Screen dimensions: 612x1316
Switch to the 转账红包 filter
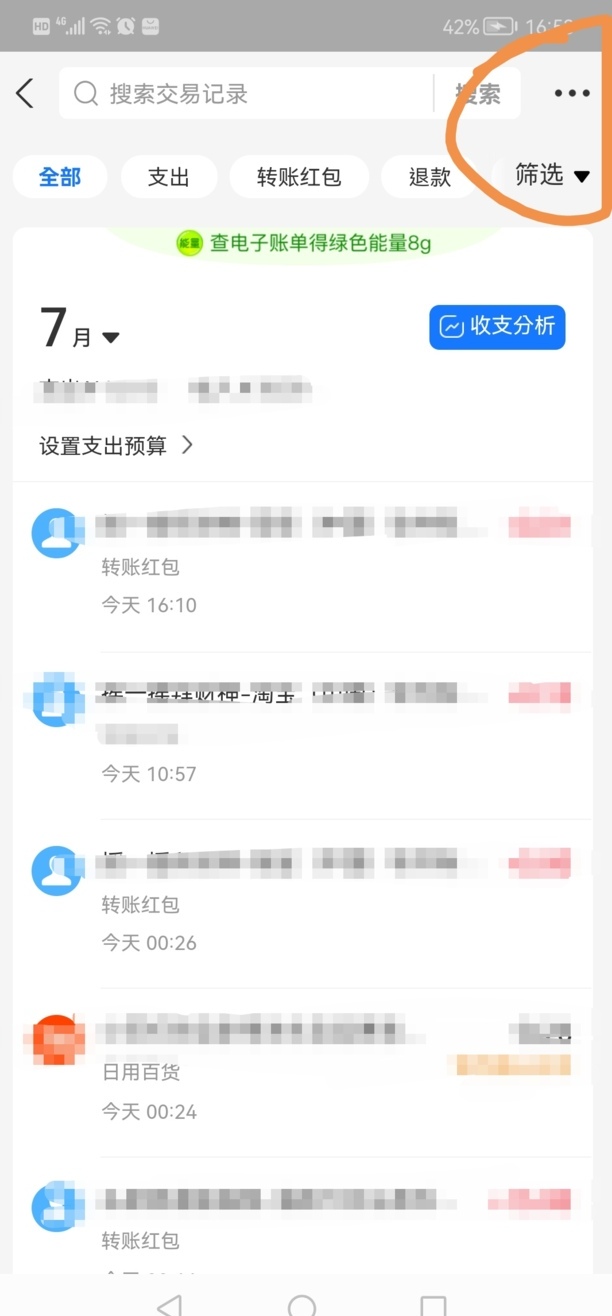[299, 177]
